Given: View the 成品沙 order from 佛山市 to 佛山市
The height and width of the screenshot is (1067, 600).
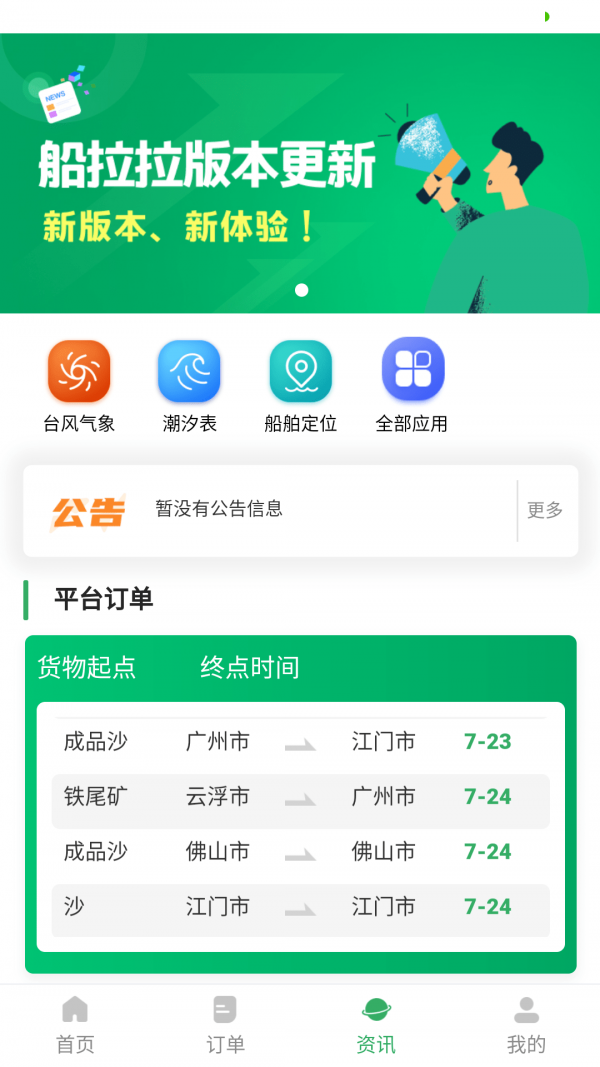Looking at the screenshot, I should 300,852.
